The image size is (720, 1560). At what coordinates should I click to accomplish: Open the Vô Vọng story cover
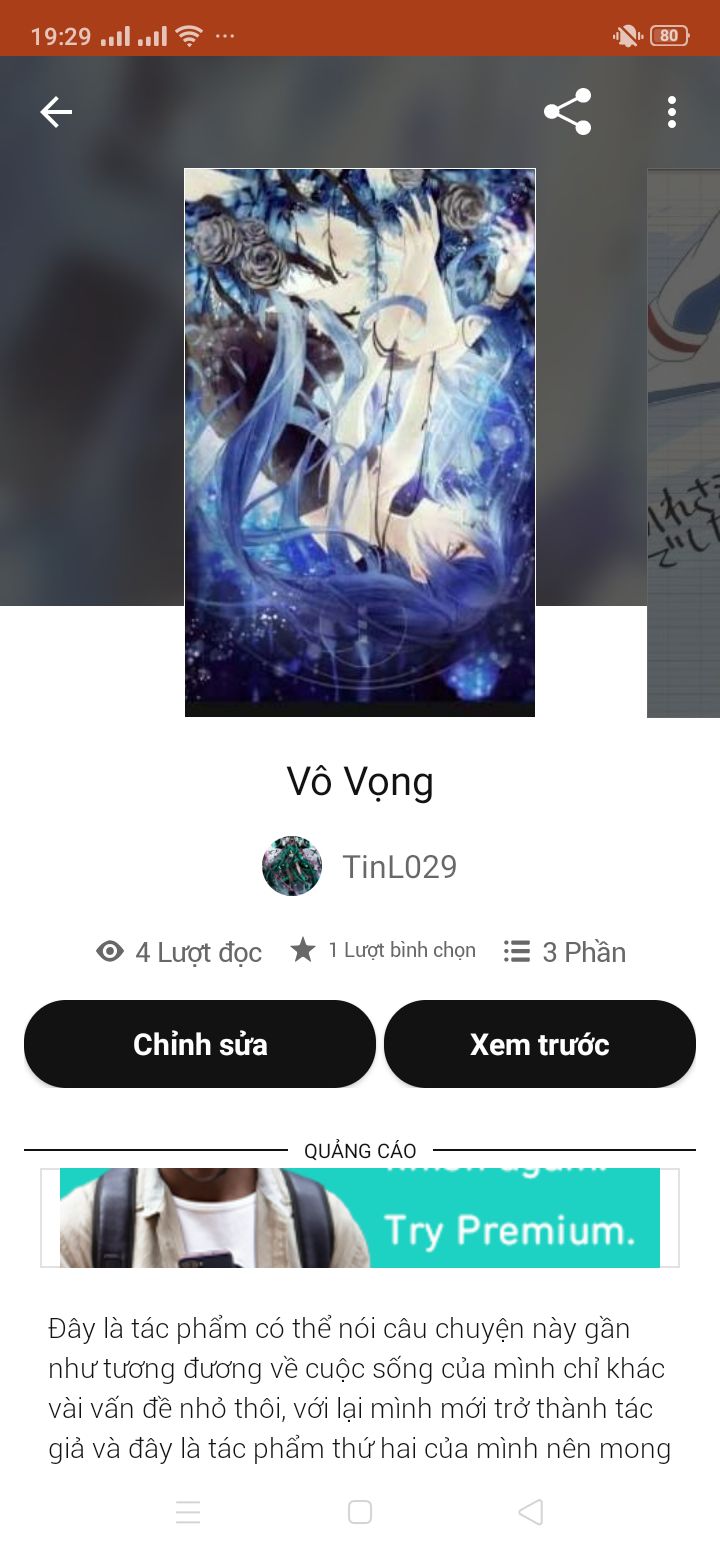pyautogui.click(x=360, y=442)
